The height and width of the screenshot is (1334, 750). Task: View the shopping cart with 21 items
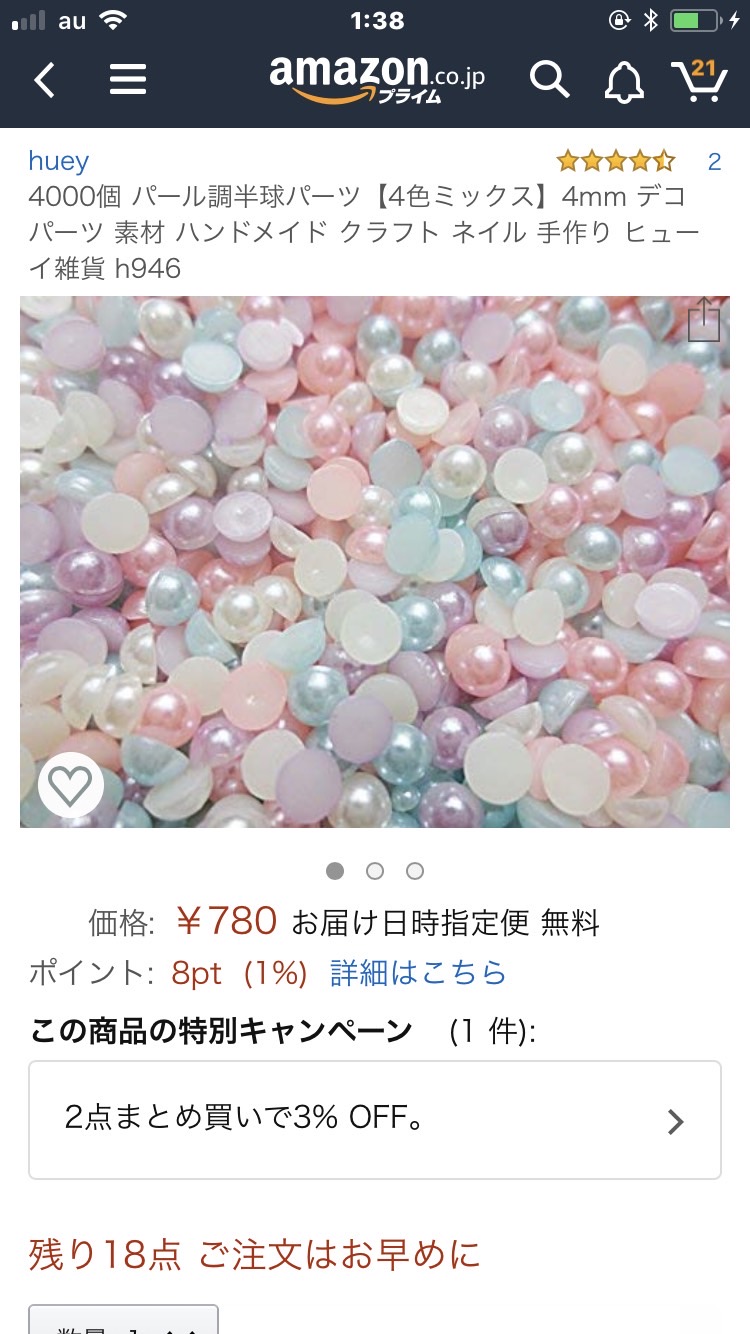[699, 79]
